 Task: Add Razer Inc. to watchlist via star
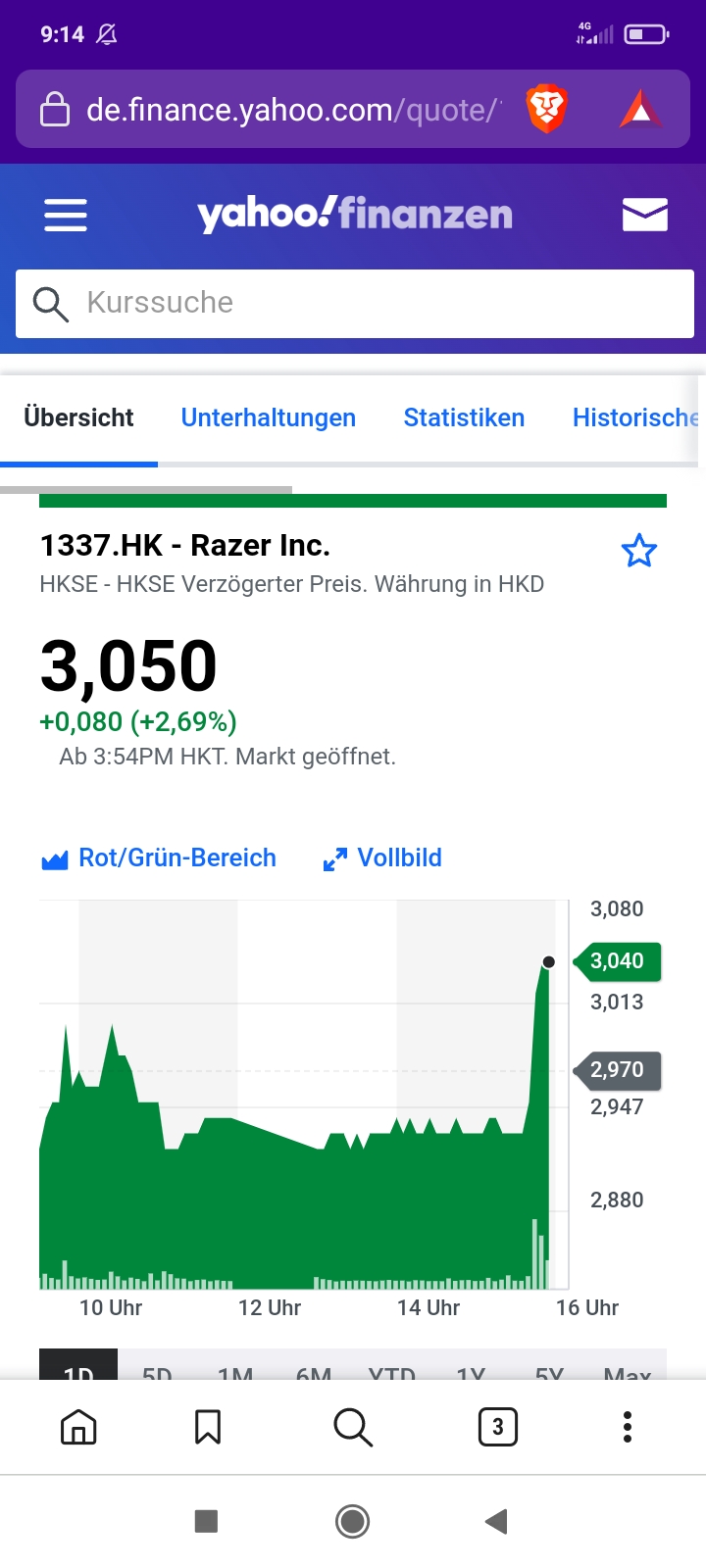639,551
